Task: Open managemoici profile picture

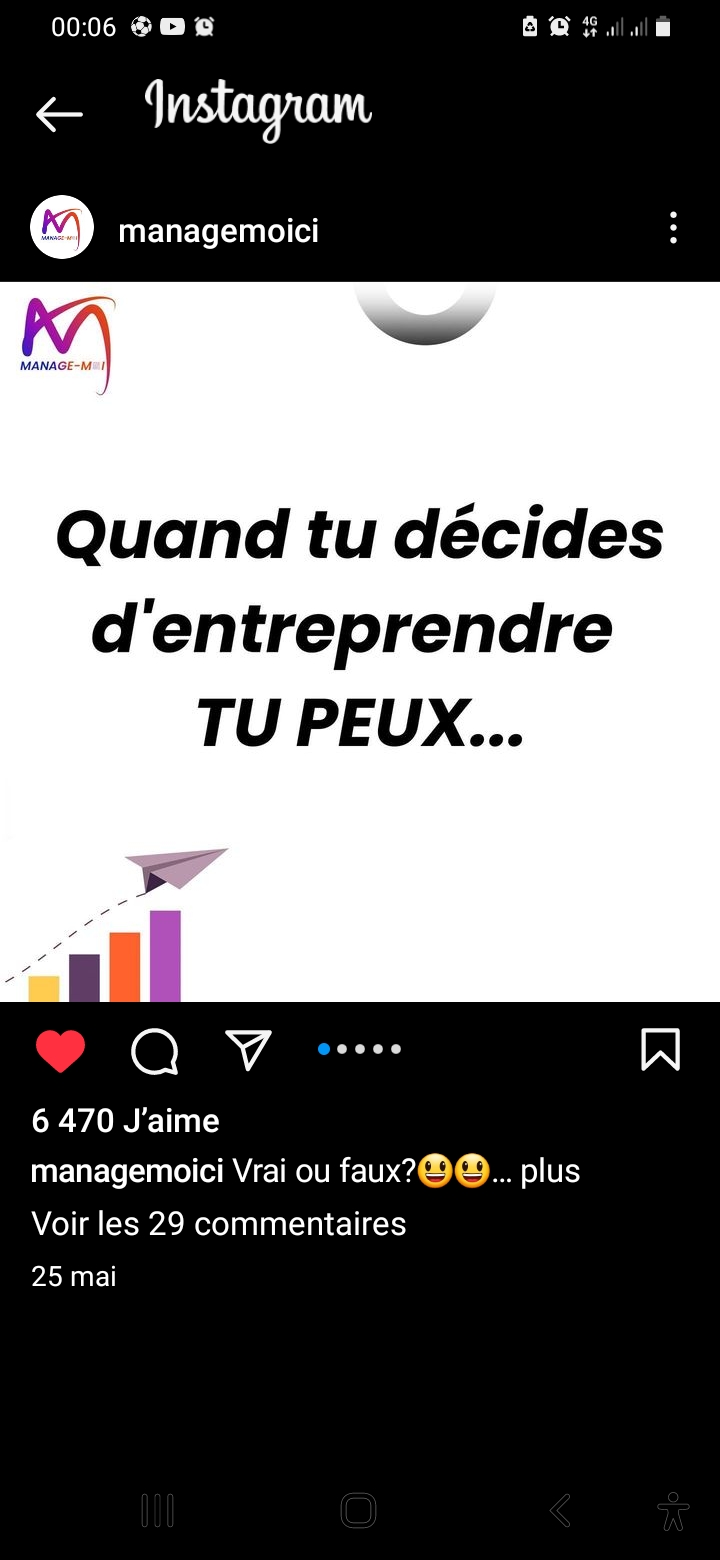Action: click(62, 228)
